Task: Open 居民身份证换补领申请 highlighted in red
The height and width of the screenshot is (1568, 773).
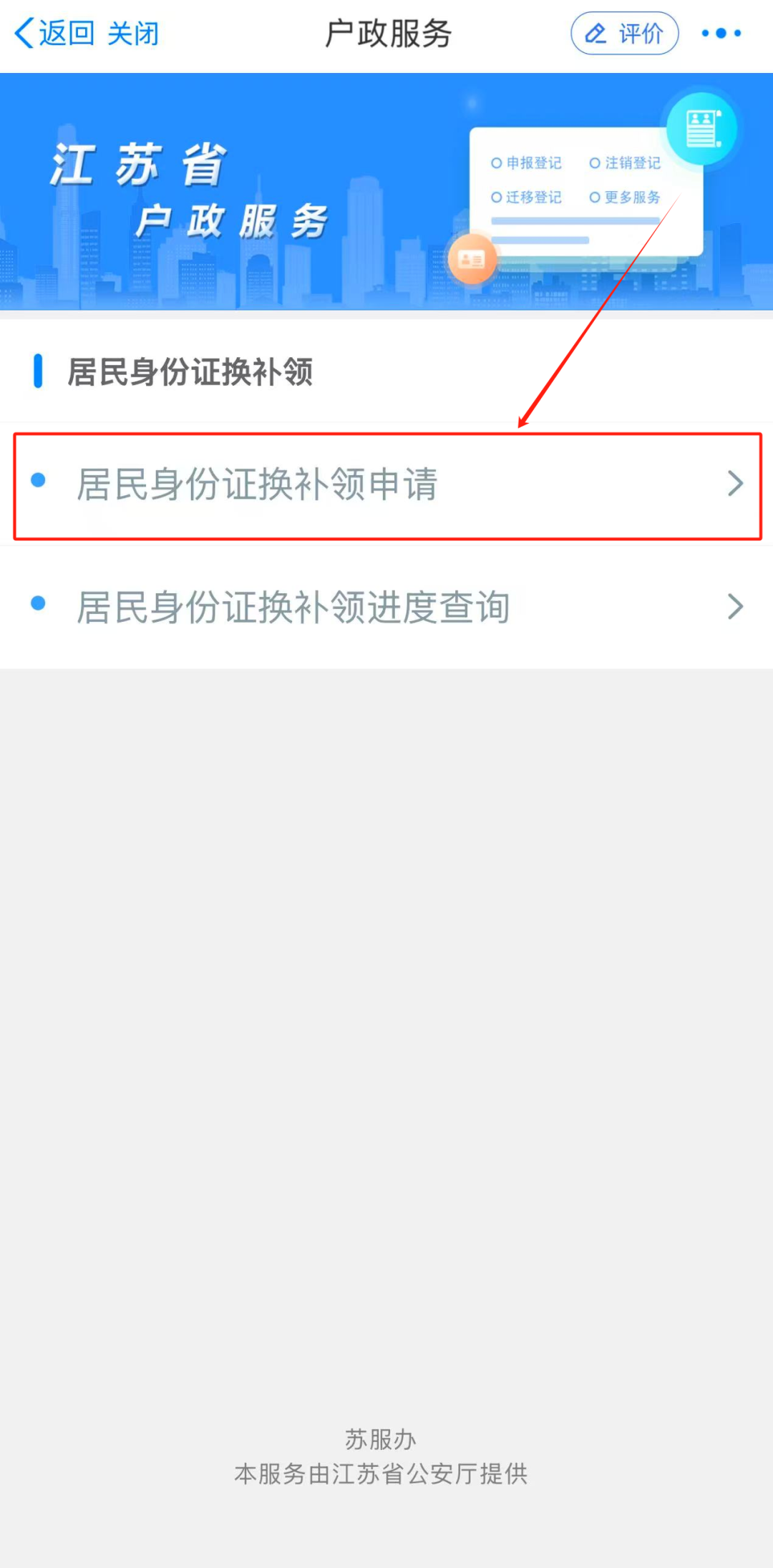Action: pyautogui.click(x=261, y=484)
